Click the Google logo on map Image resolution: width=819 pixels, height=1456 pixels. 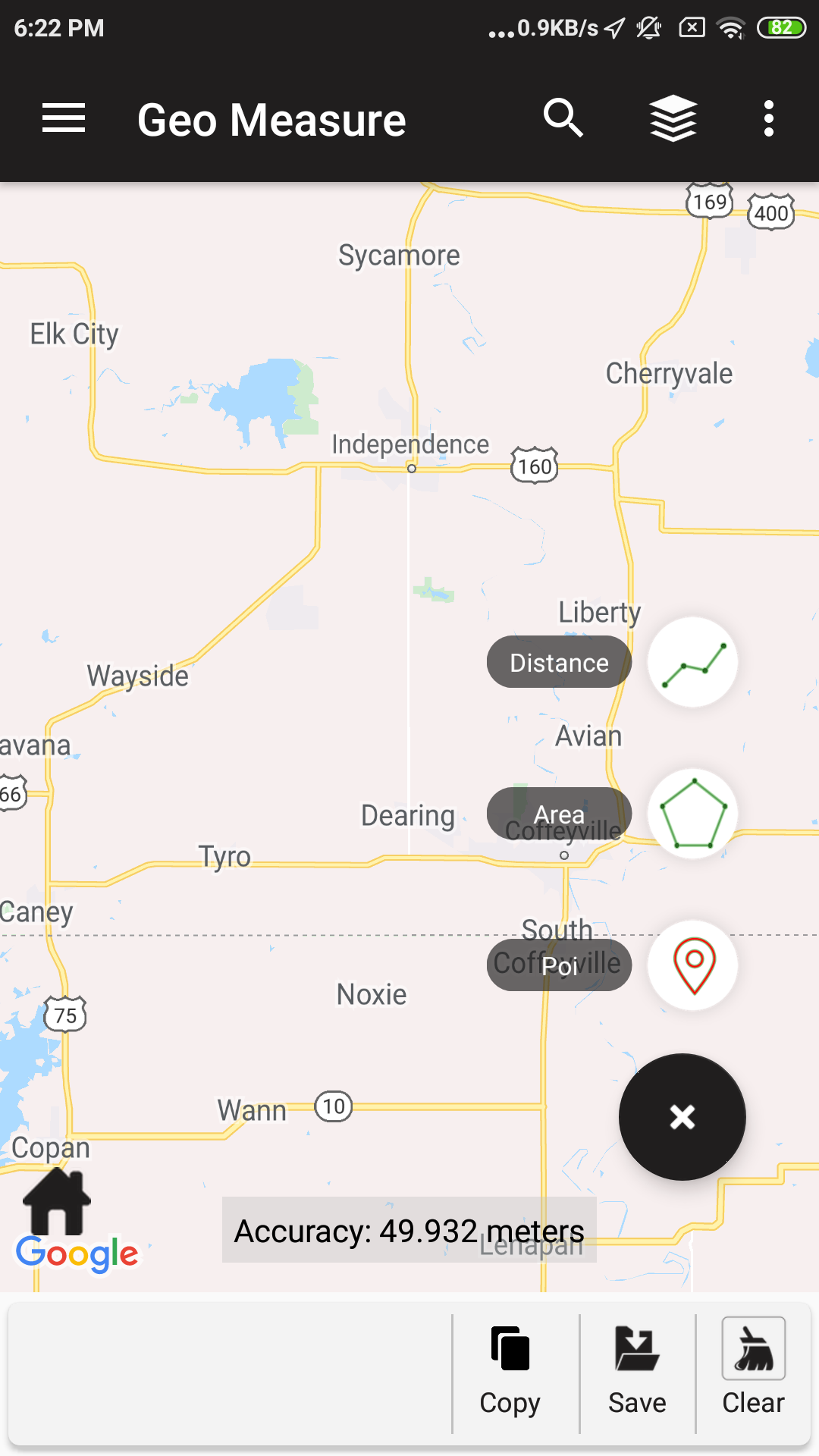coord(76,1253)
